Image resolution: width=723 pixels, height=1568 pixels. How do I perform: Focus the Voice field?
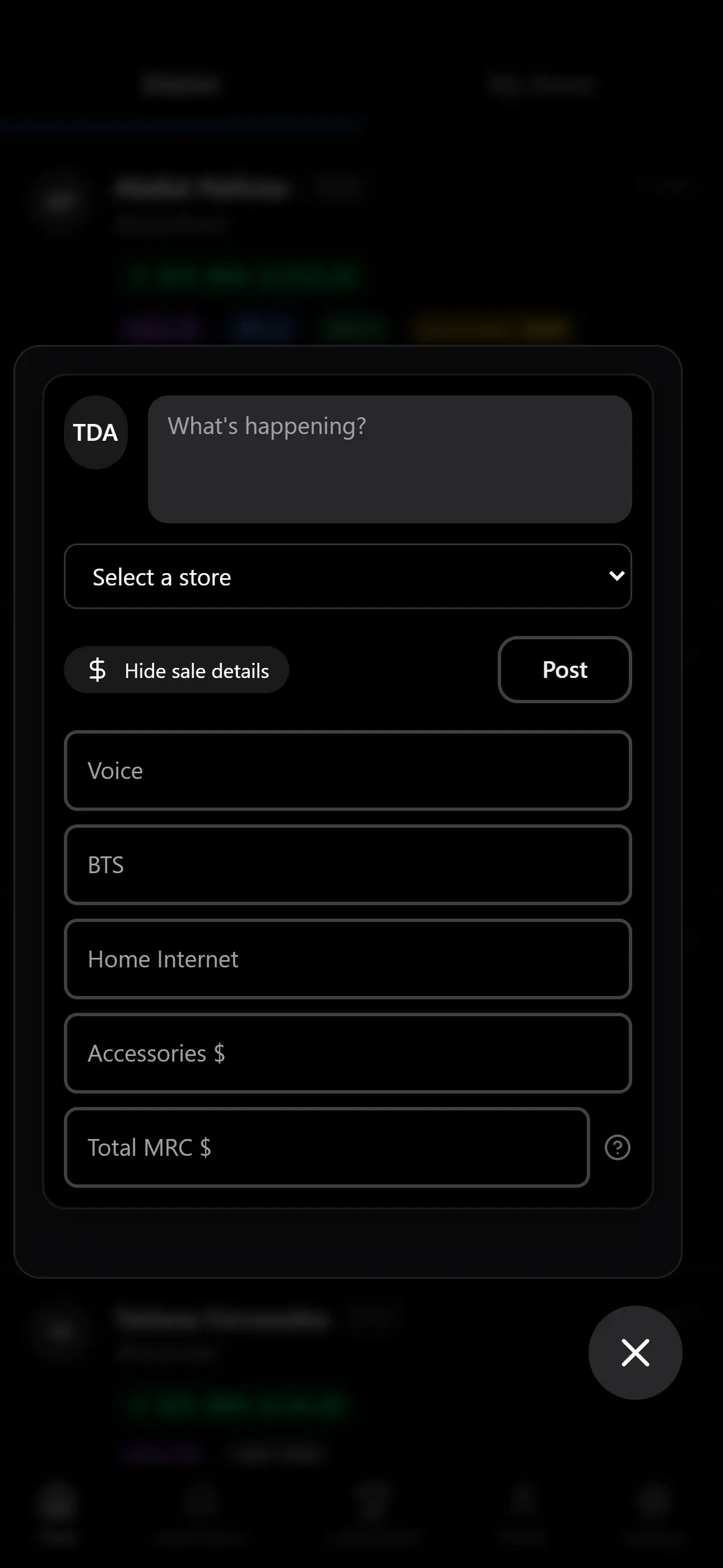[347, 771]
